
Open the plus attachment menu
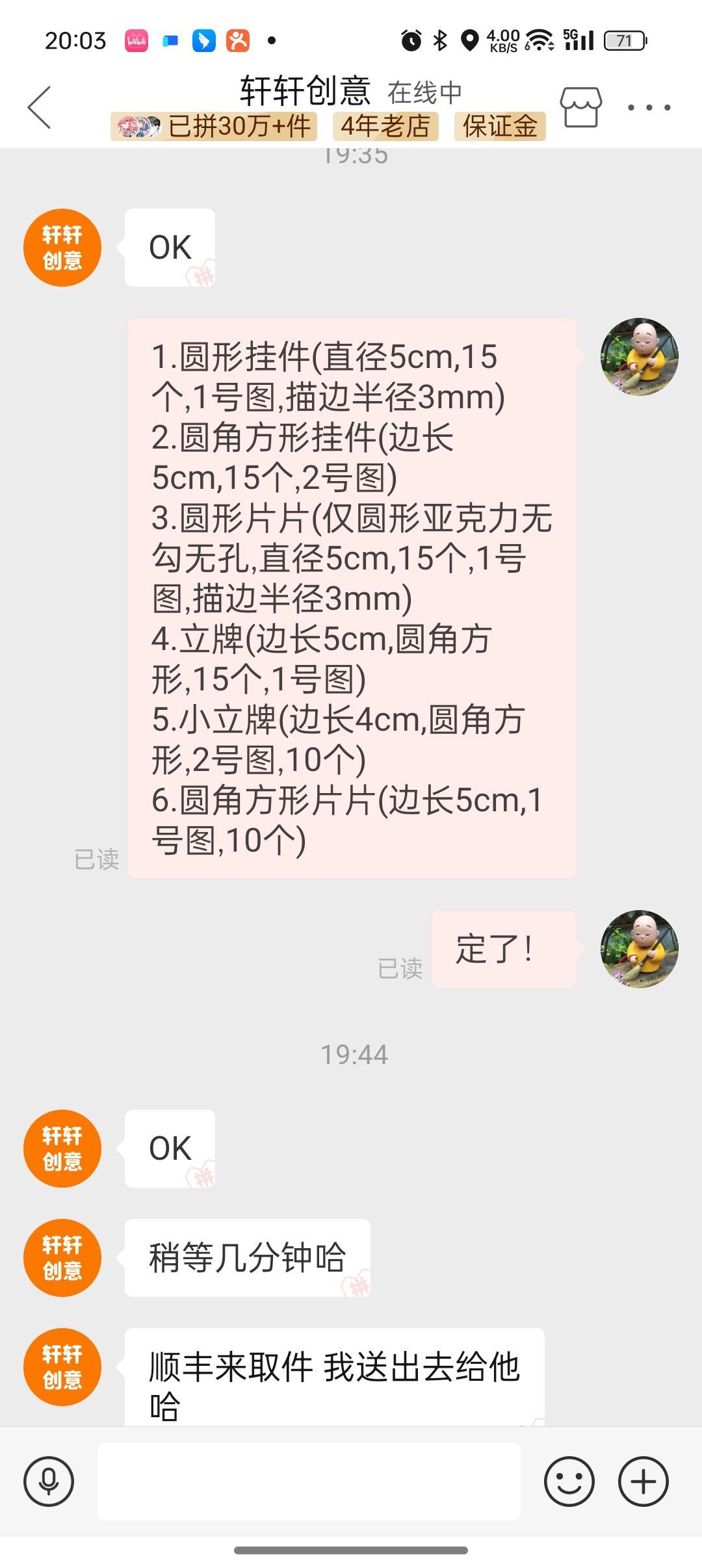643,1482
